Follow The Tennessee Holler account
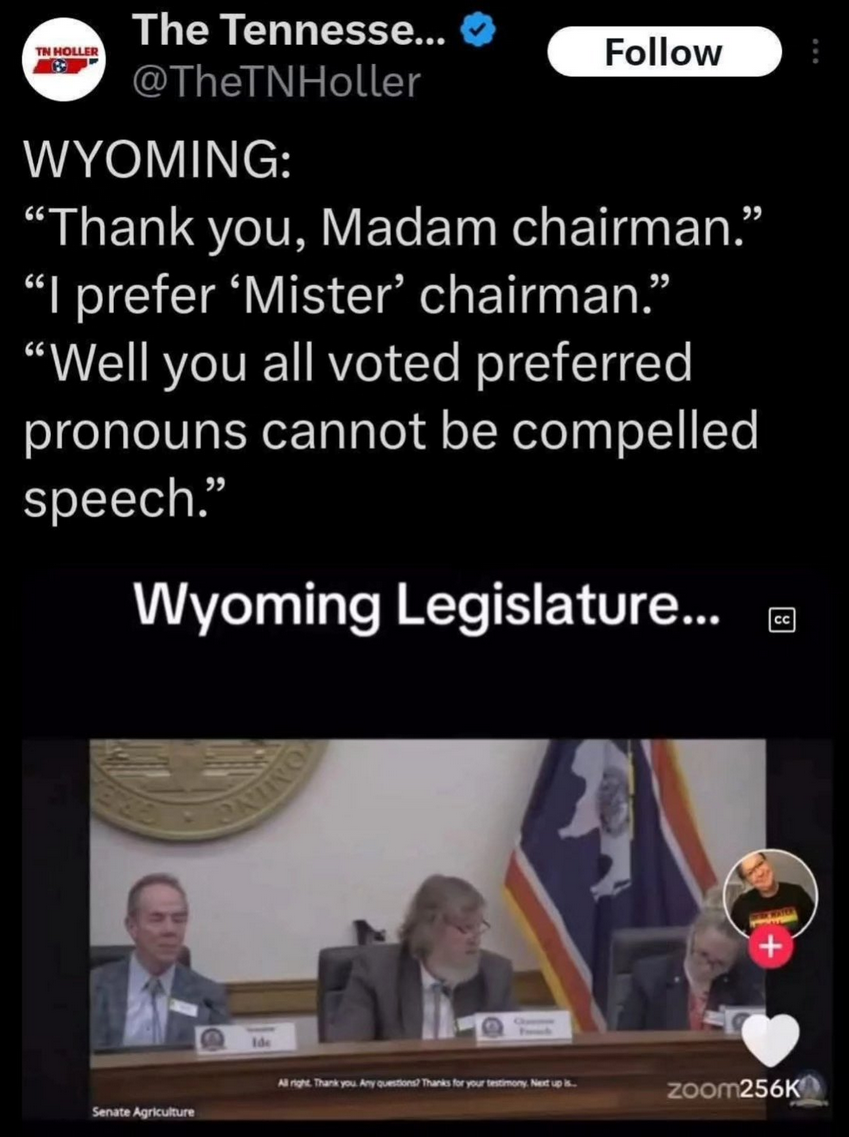The width and height of the screenshot is (849, 1137). [x=664, y=52]
